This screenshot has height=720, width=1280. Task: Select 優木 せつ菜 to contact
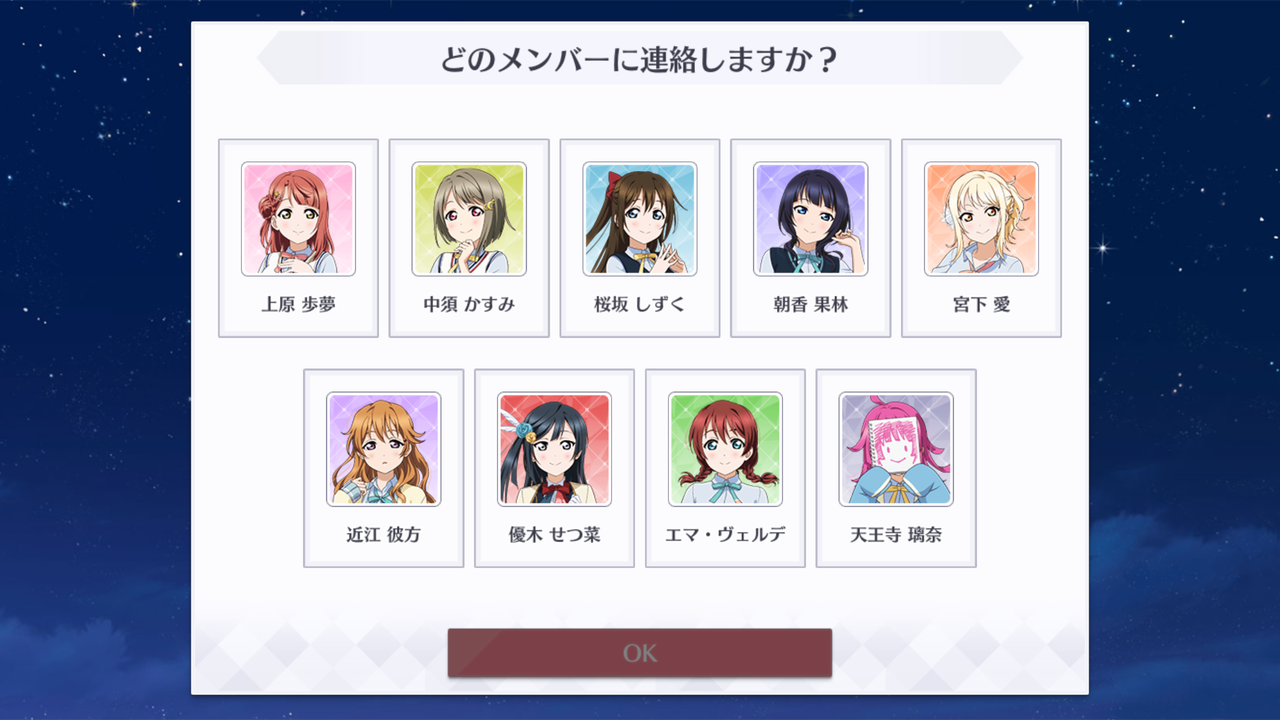tap(555, 468)
